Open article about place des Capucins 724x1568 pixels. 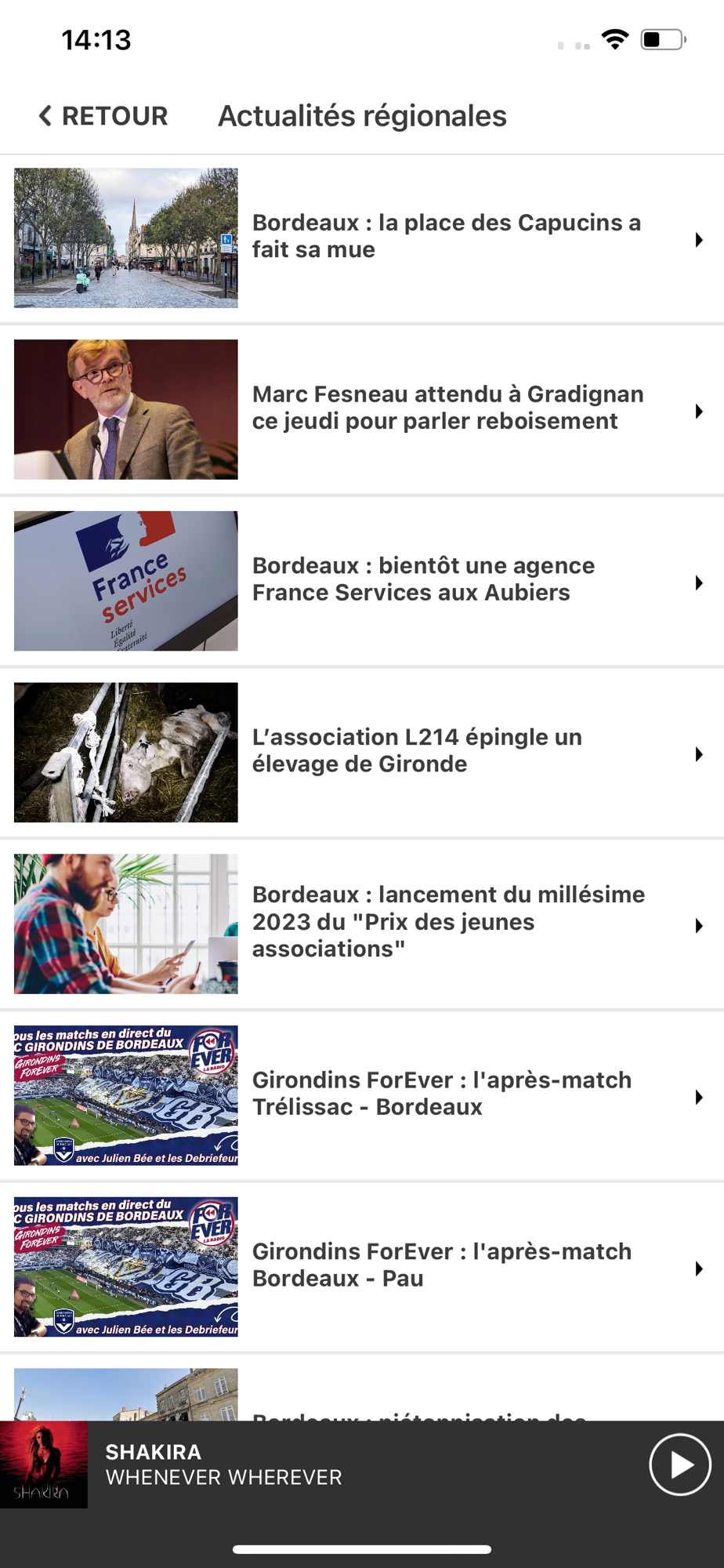(x=362, y=238)
